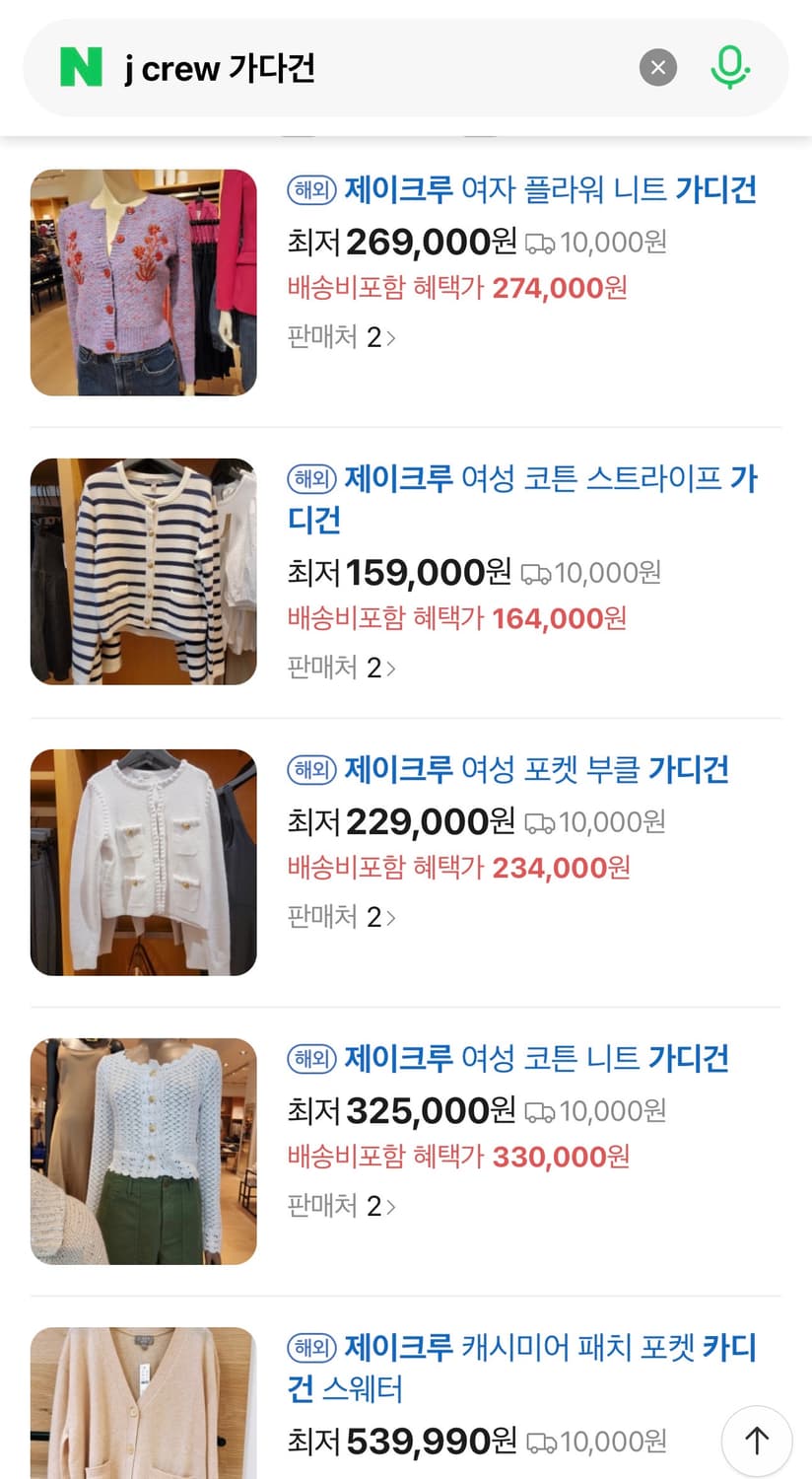Click the delivery truck icon beside 269,000원
812x1479 pixels.
point(537,242)
